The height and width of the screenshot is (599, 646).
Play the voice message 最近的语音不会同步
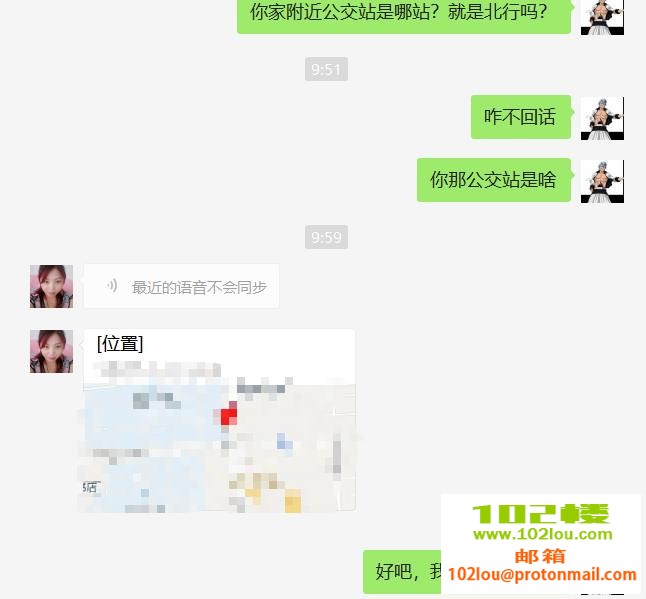click(x=181, y=287)
